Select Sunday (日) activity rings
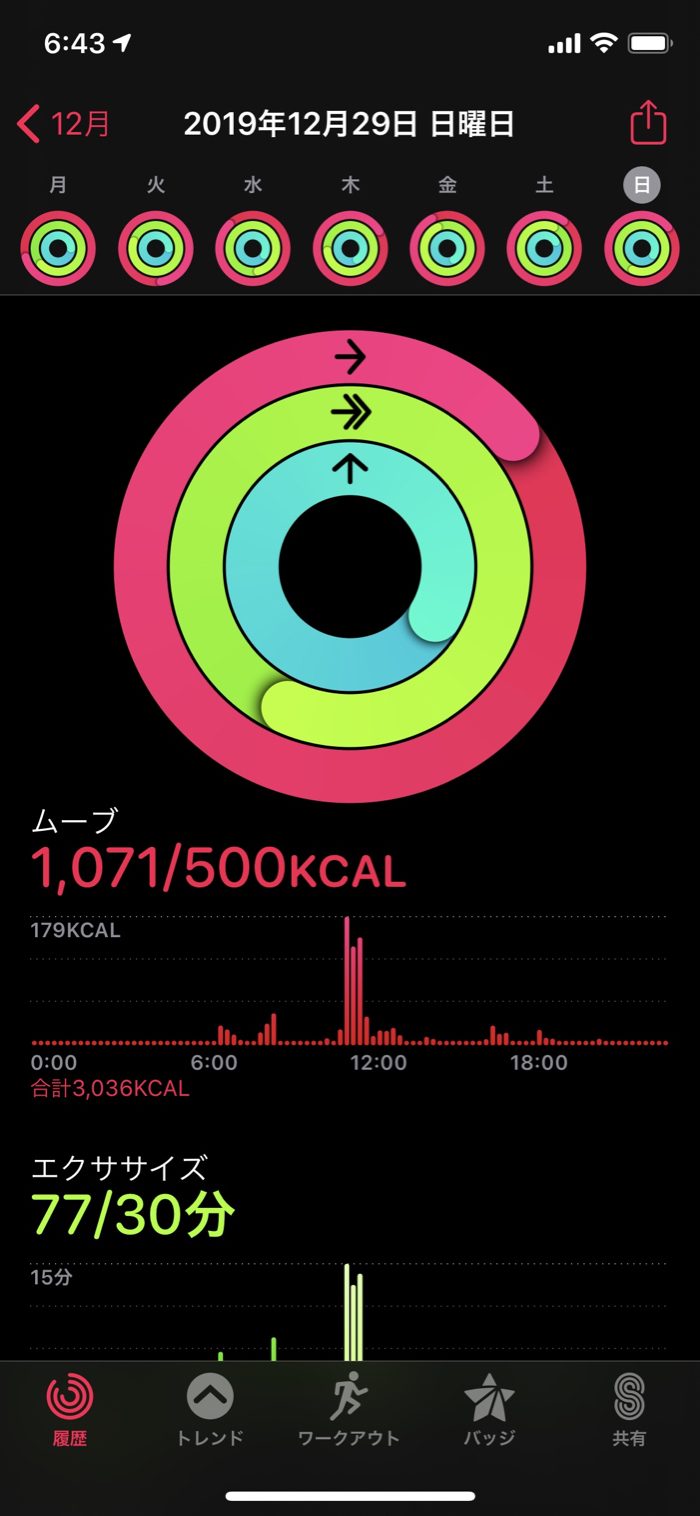 tap(642, 248)
